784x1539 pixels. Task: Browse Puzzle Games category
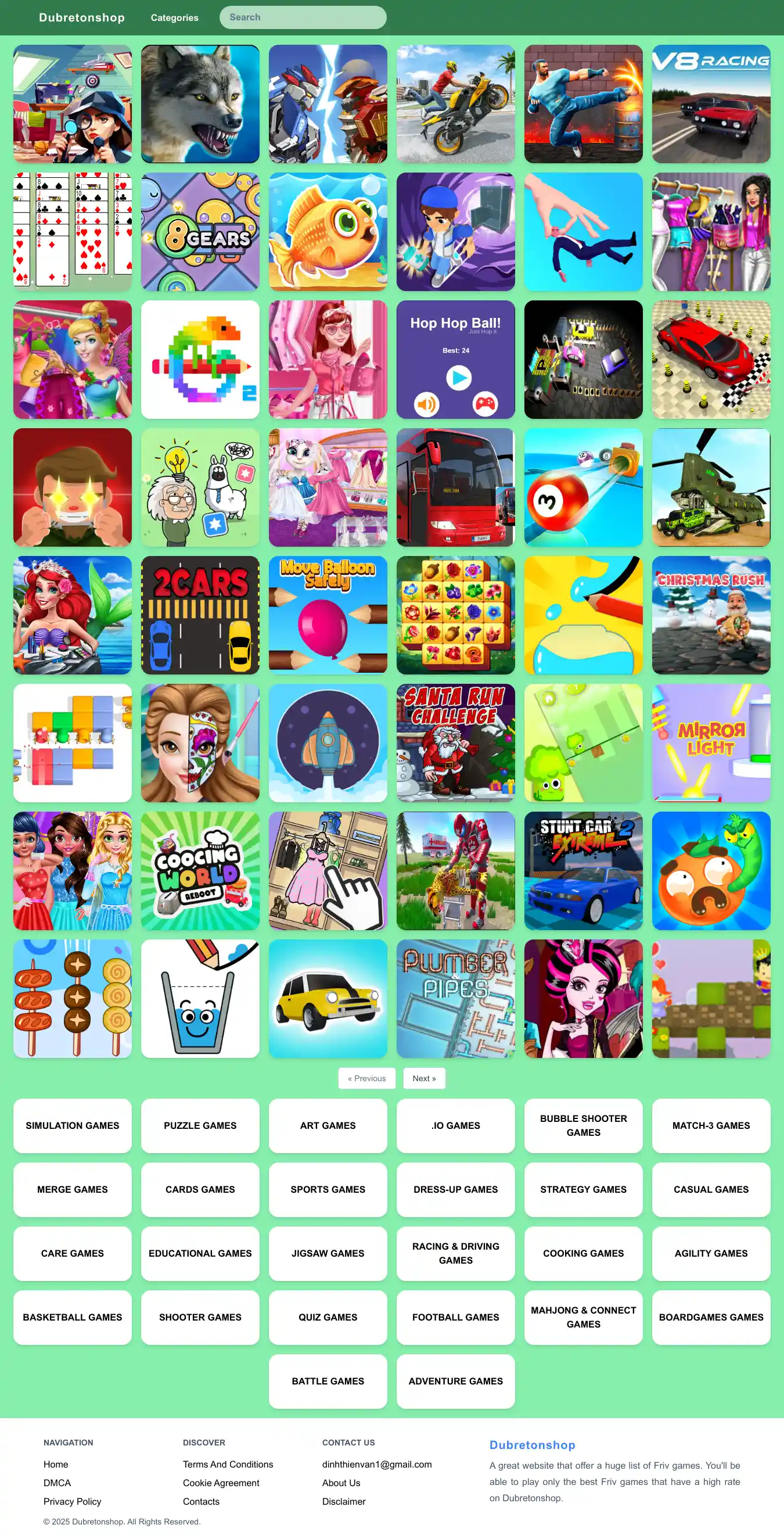tap(200, 1125)
